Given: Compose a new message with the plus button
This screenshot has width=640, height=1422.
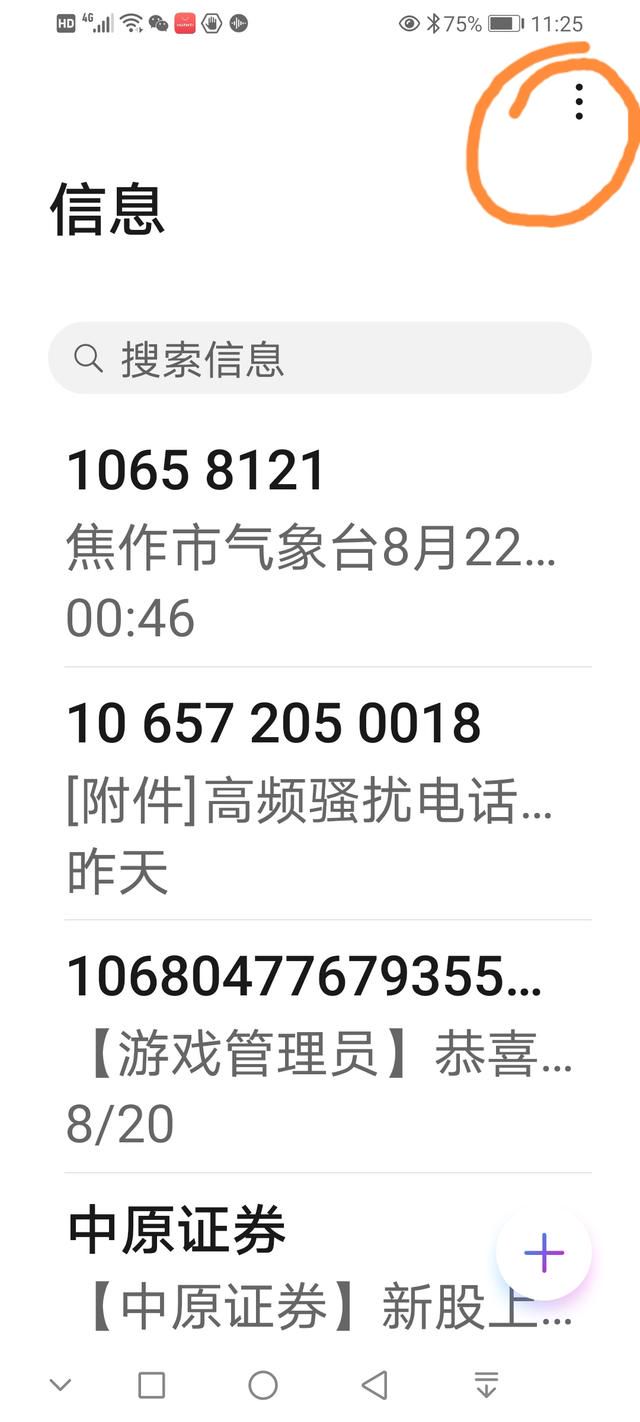Looking at the screenshot, I should pyautogui.click(x=544, y=1252).
